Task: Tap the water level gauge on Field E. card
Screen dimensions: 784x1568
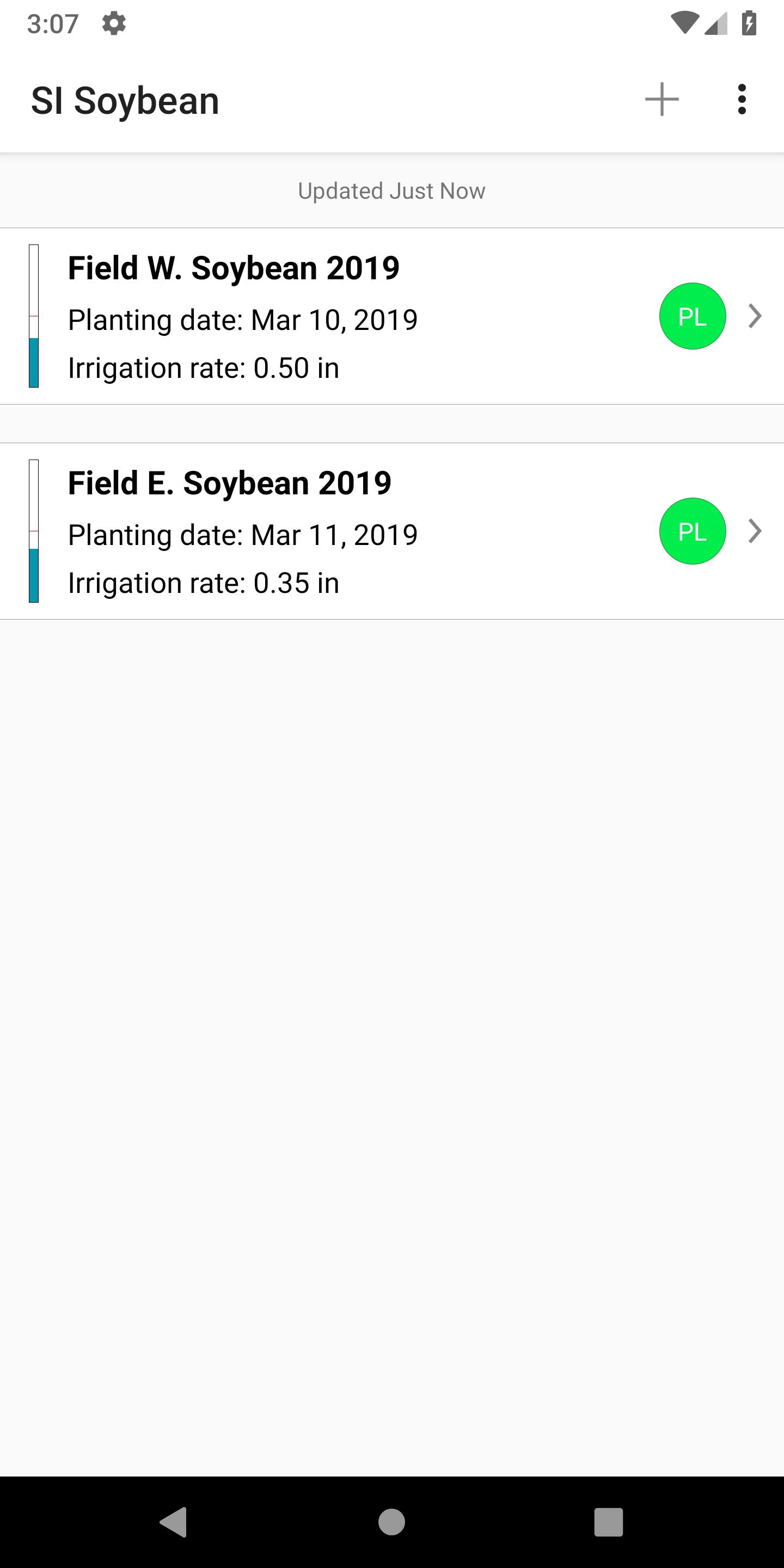Action: point(34,531)
